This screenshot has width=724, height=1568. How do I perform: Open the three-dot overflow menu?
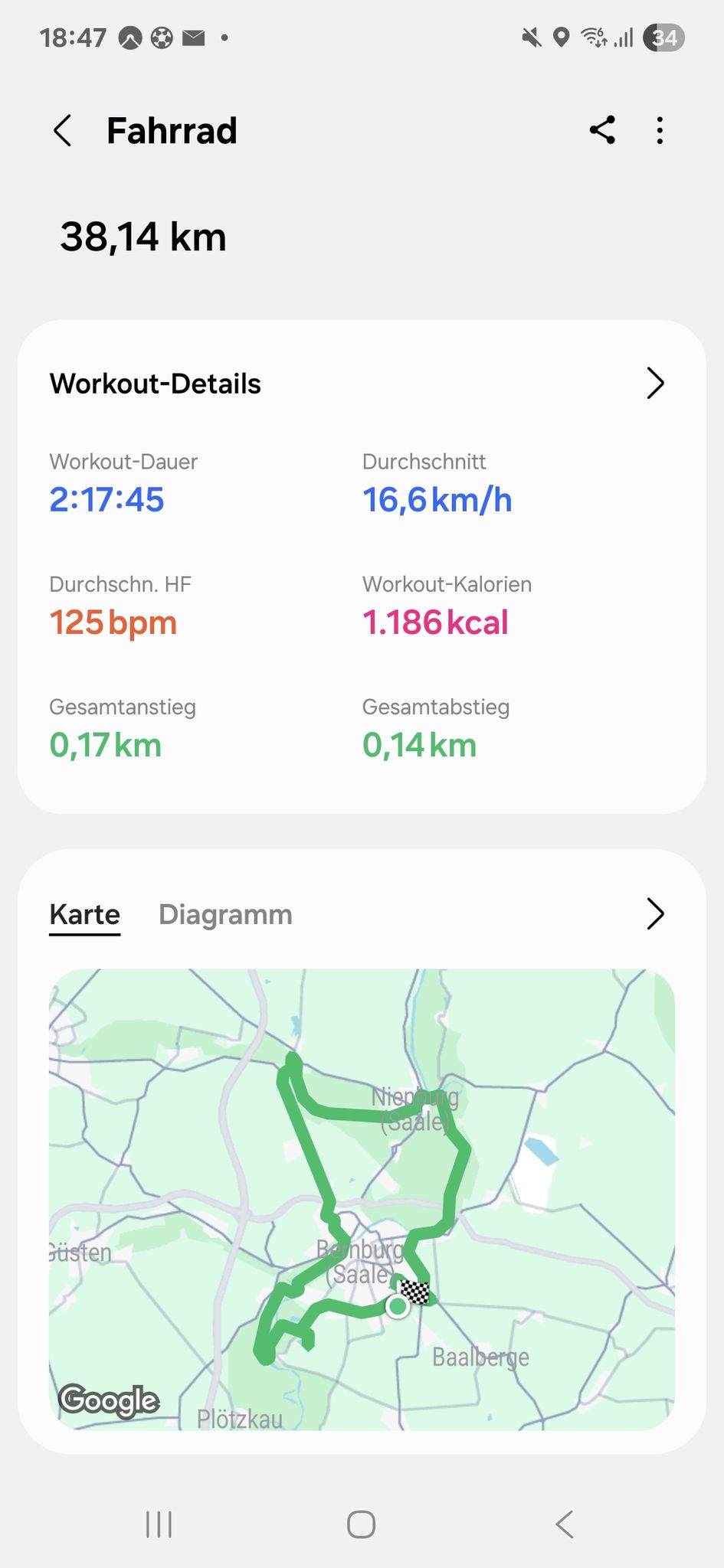point(660,131)
